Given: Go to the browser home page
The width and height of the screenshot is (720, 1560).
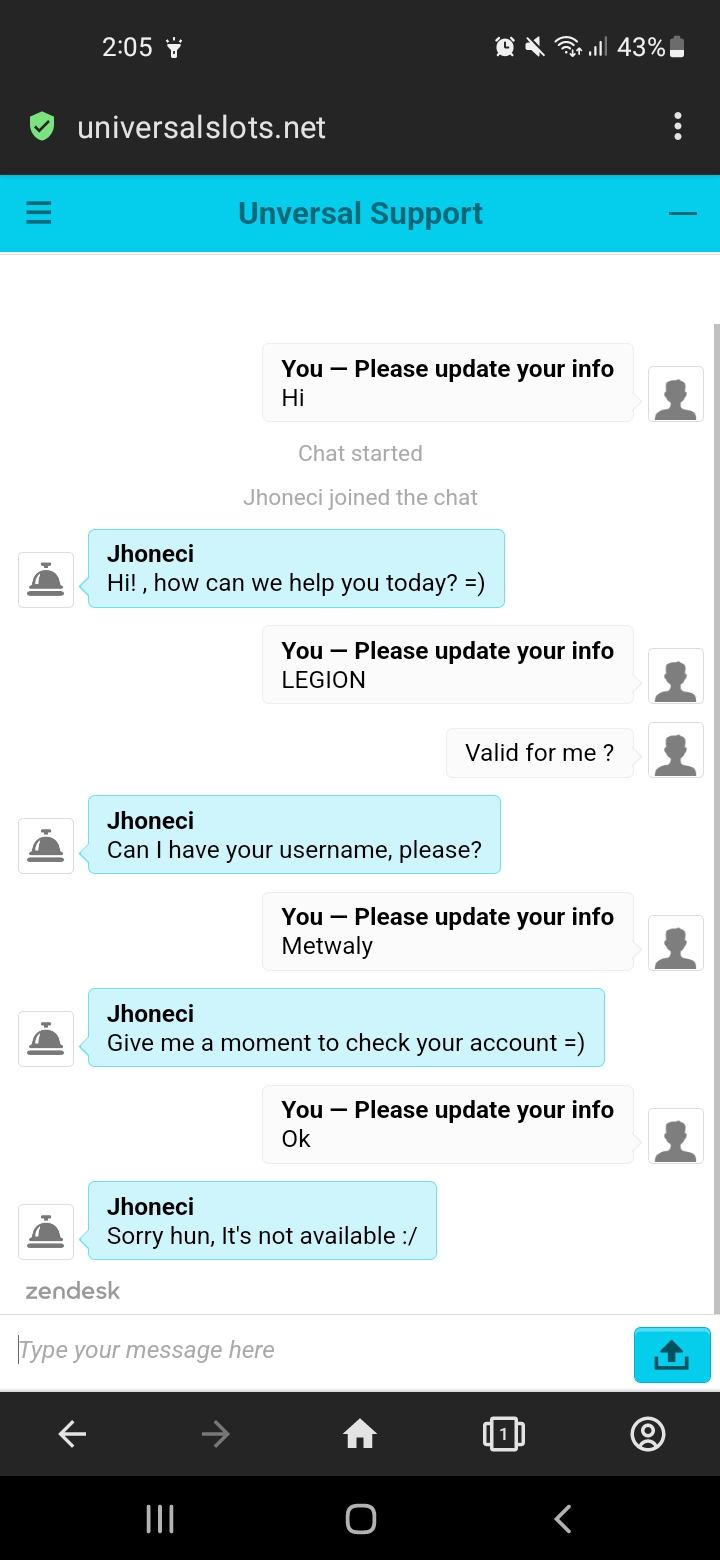Looking at the screenshot, I should click(x=360, y=1435).
